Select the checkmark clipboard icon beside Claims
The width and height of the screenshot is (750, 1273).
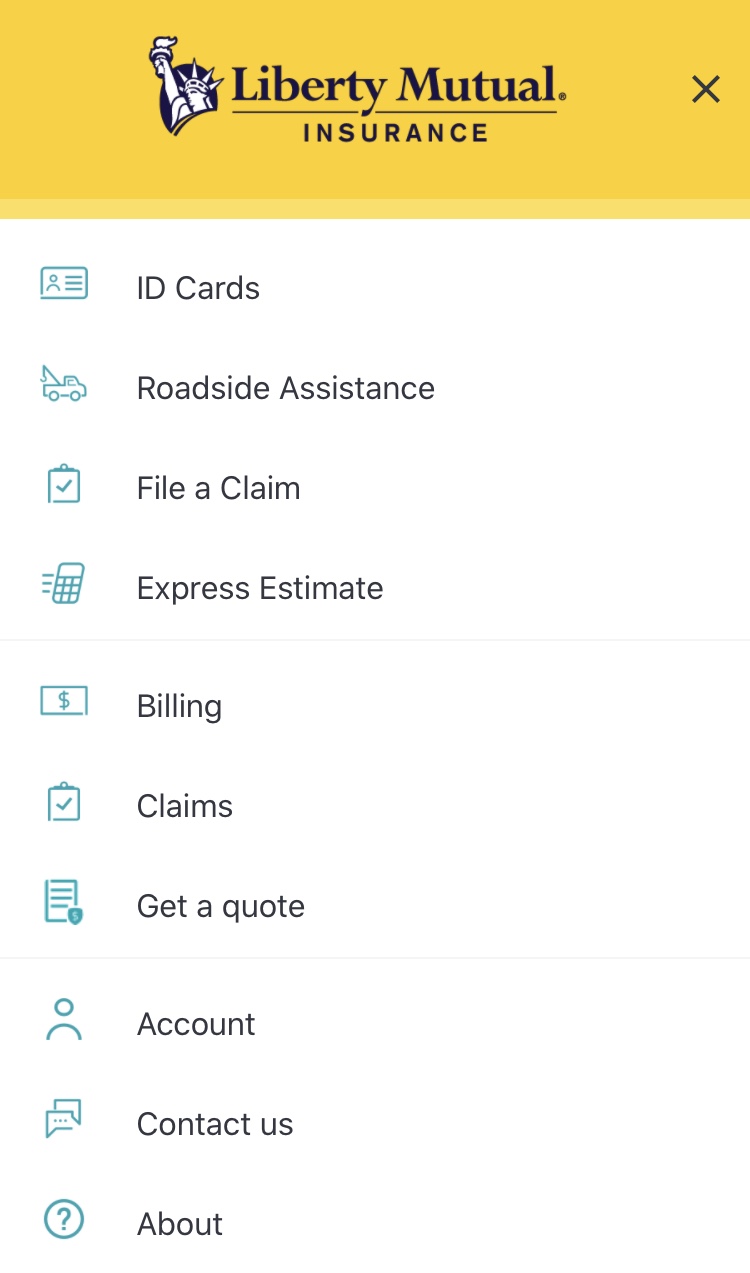tap(63, 801)
